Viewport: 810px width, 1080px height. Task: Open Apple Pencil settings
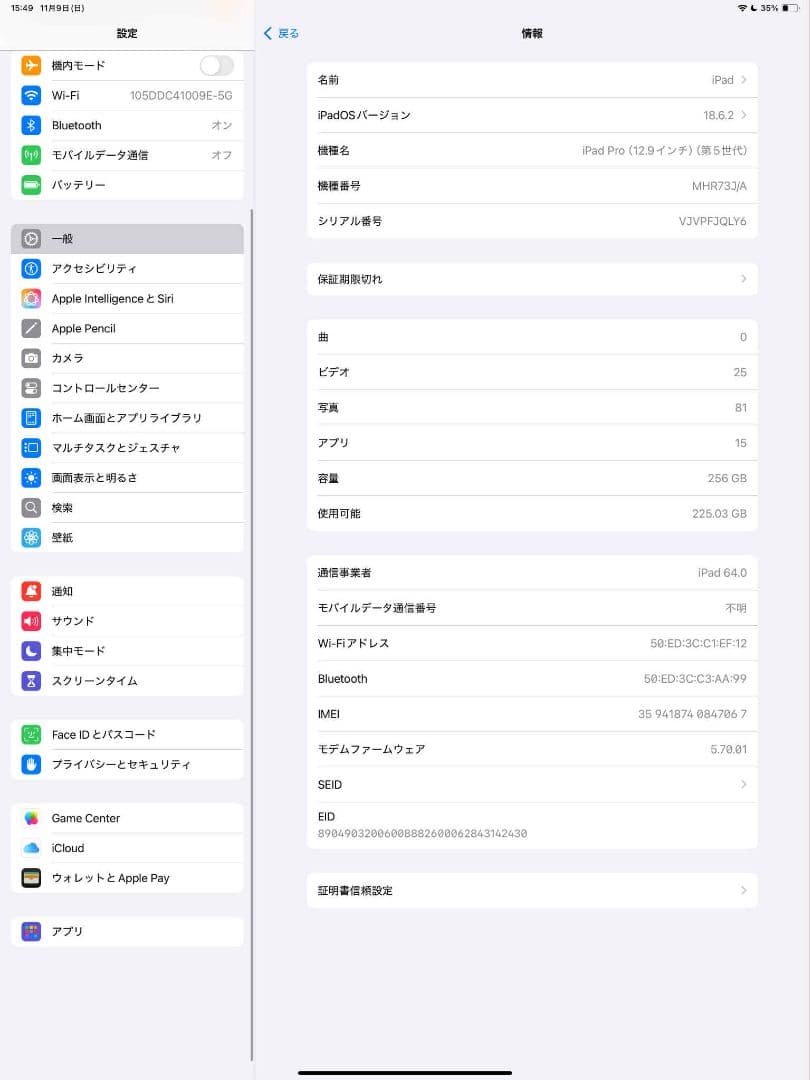click(x=127, y=328)
